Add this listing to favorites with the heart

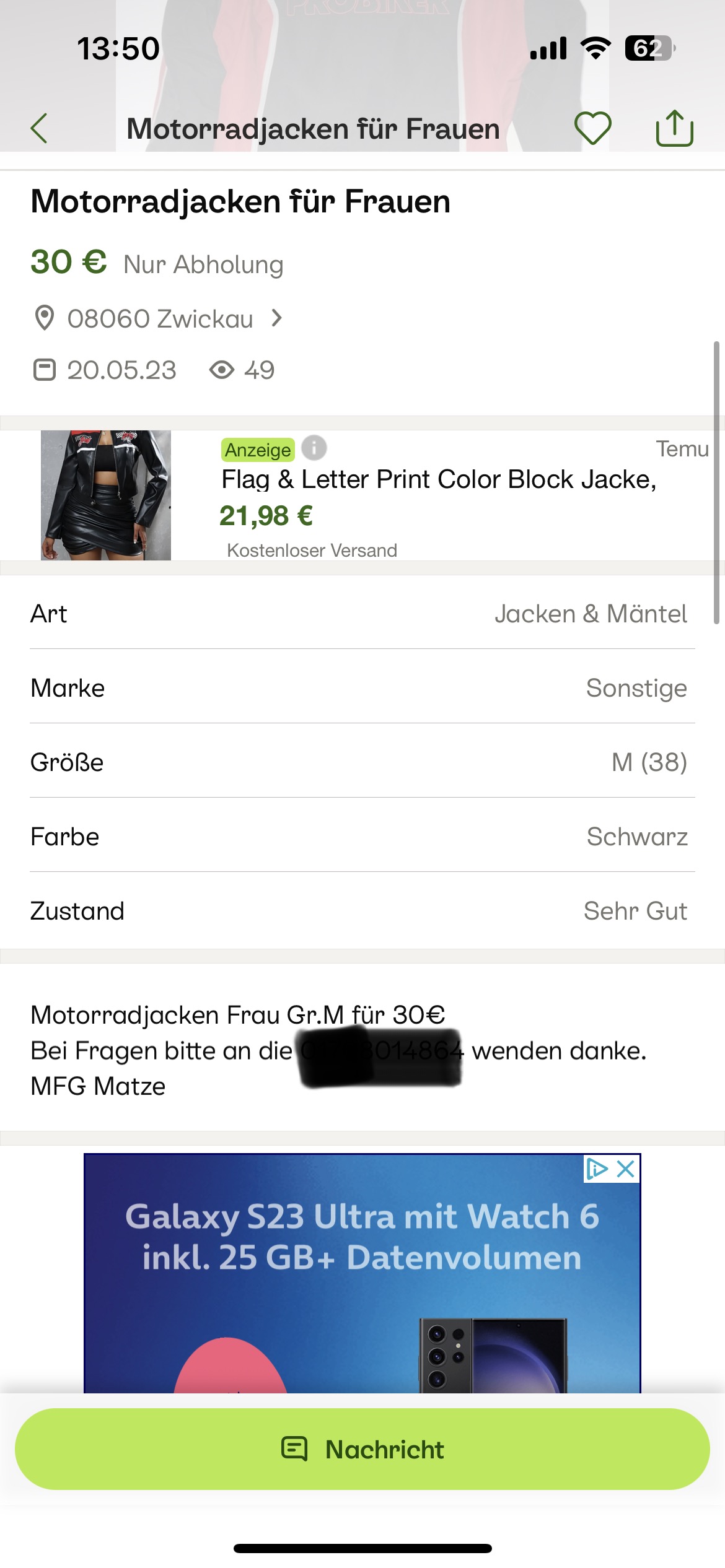(592, 129)
